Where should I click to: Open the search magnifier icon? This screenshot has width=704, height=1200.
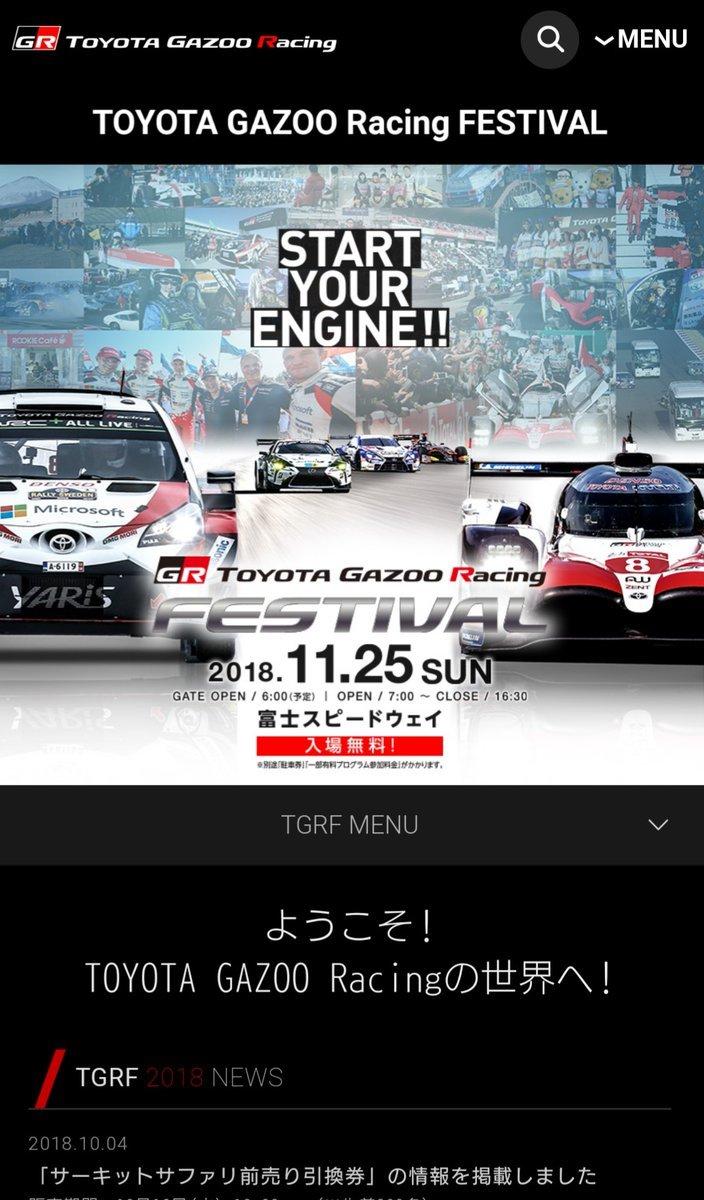click(550, 40)
